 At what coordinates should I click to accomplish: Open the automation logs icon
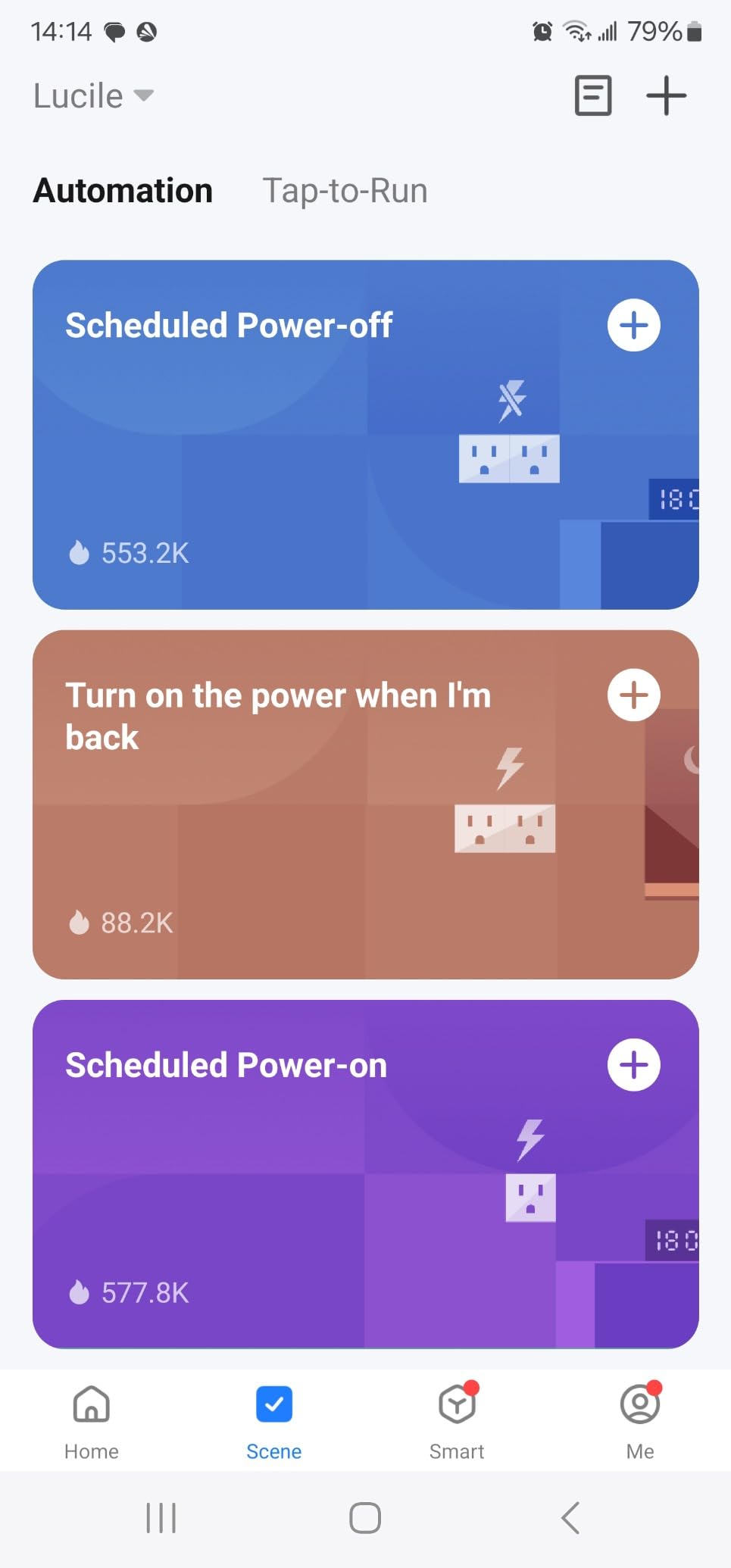592,96
